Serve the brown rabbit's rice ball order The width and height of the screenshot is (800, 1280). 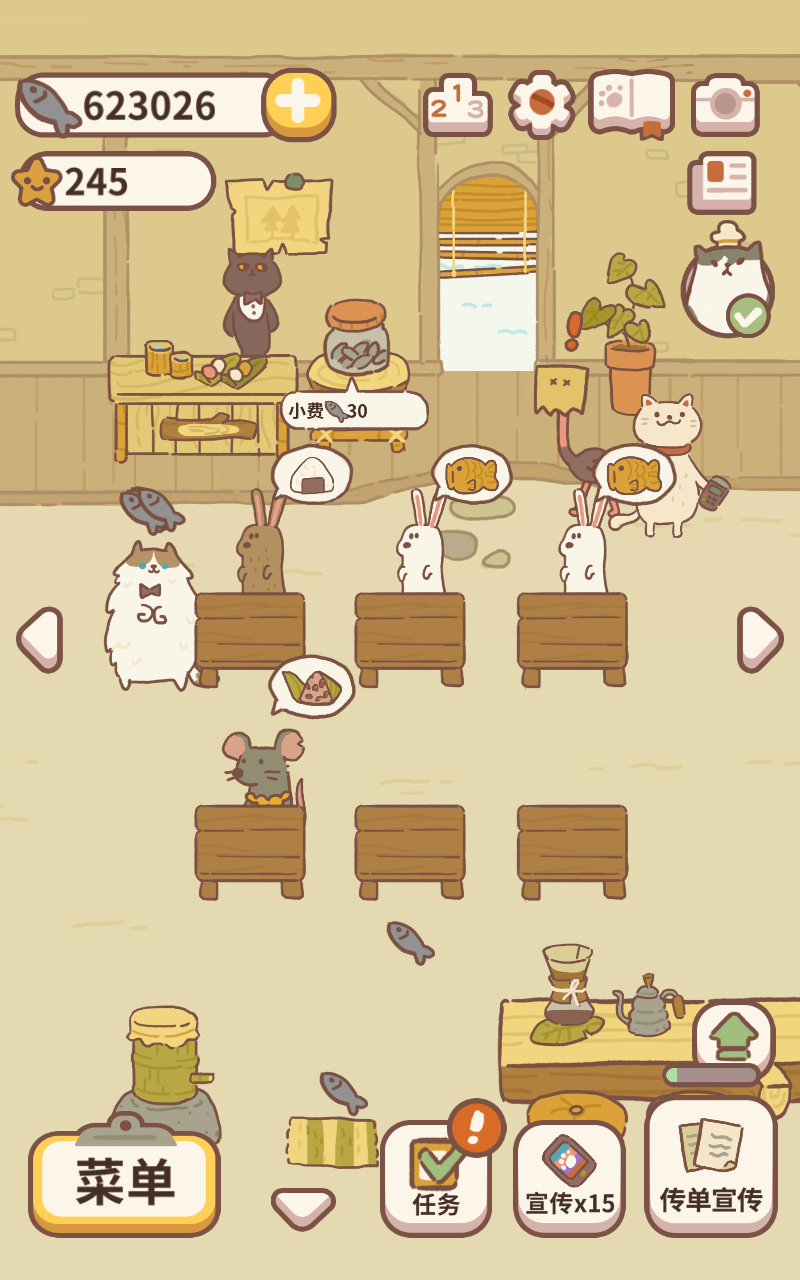tap(311, 475)
